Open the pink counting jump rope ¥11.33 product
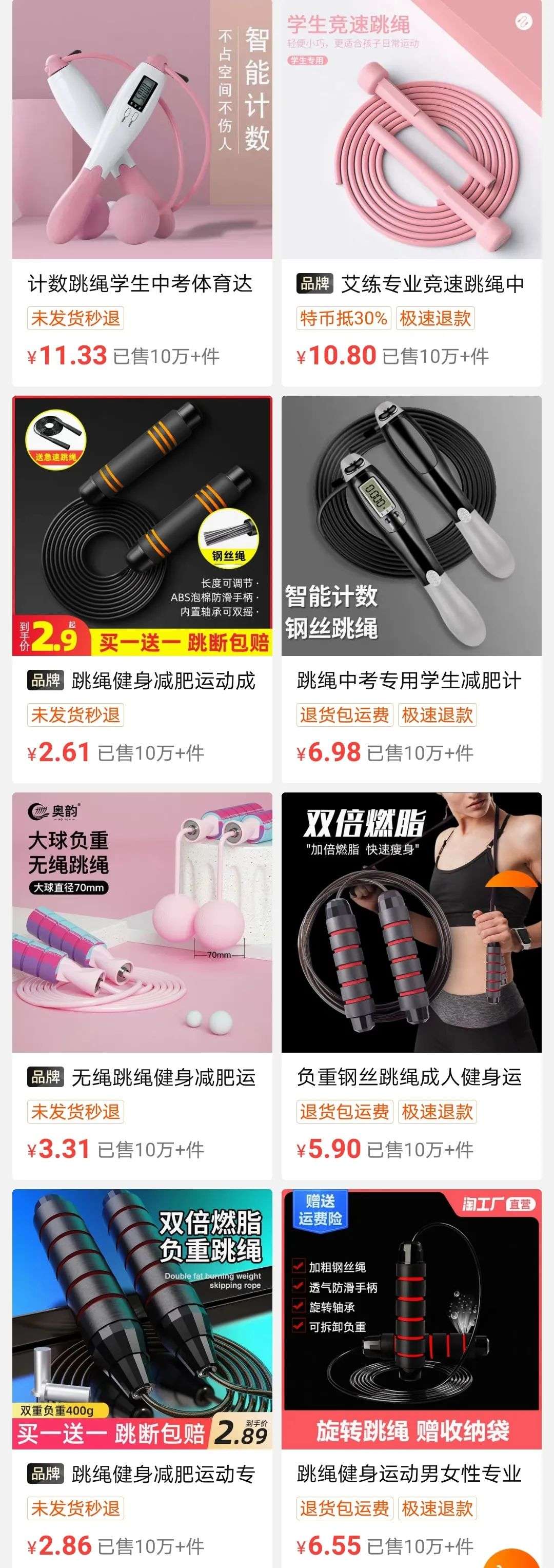 pos(142,131)
